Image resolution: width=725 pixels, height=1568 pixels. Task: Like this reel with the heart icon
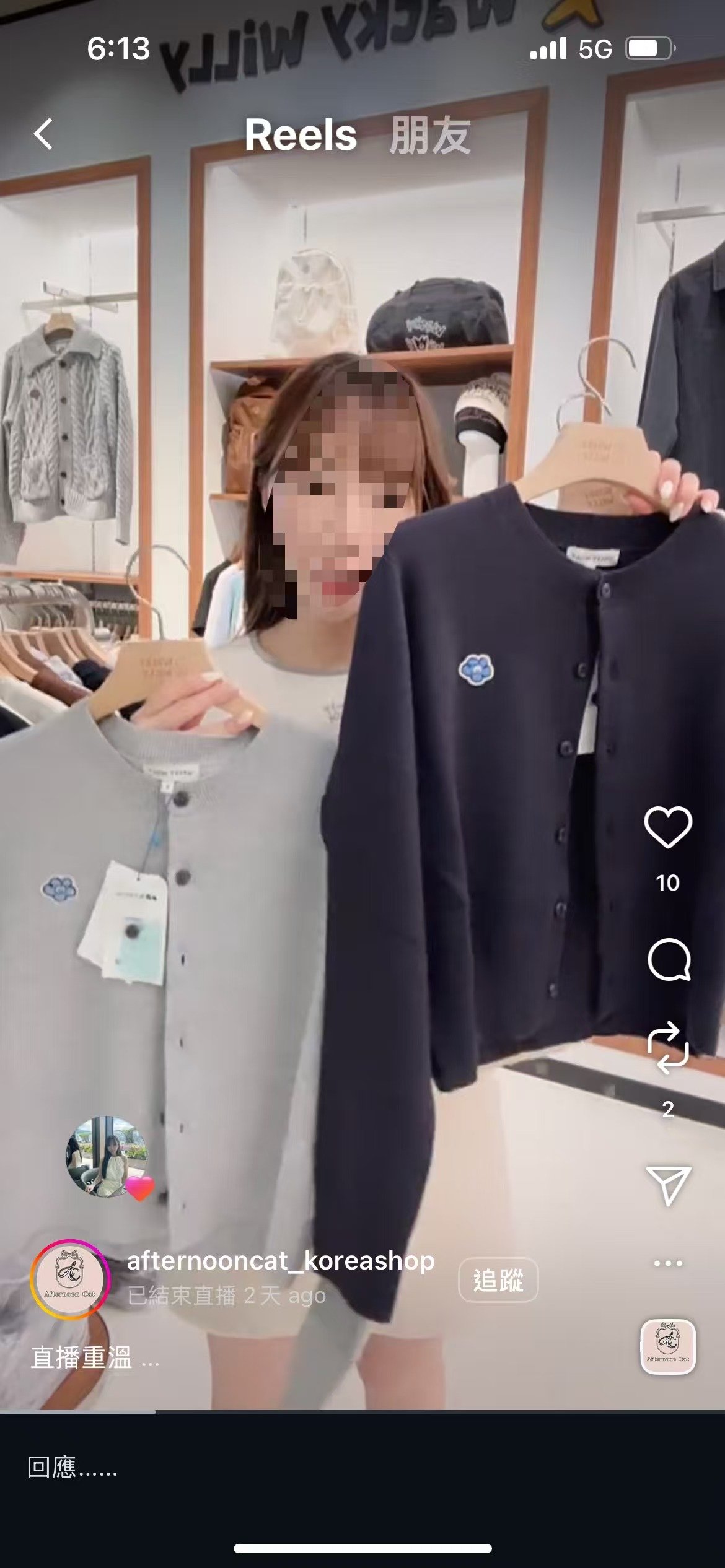click(667, 828)
